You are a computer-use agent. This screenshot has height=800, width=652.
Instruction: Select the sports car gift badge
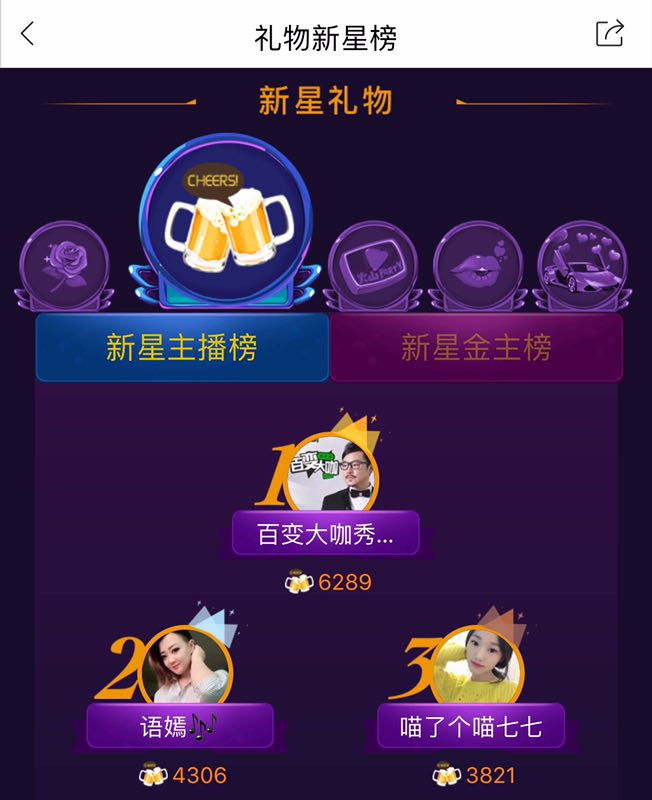582,266
